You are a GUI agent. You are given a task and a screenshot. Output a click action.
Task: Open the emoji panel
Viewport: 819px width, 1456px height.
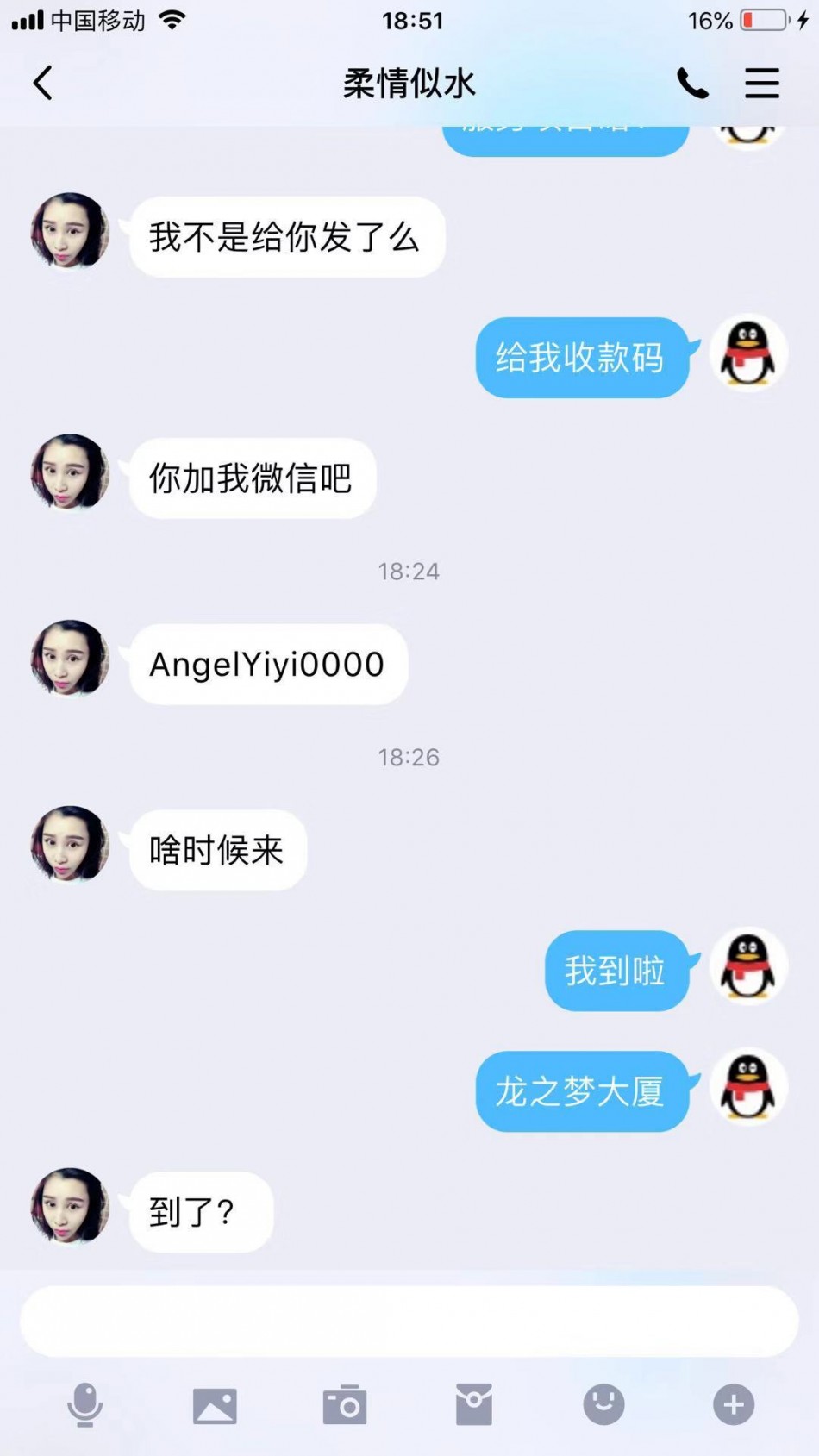(603, 1404)
